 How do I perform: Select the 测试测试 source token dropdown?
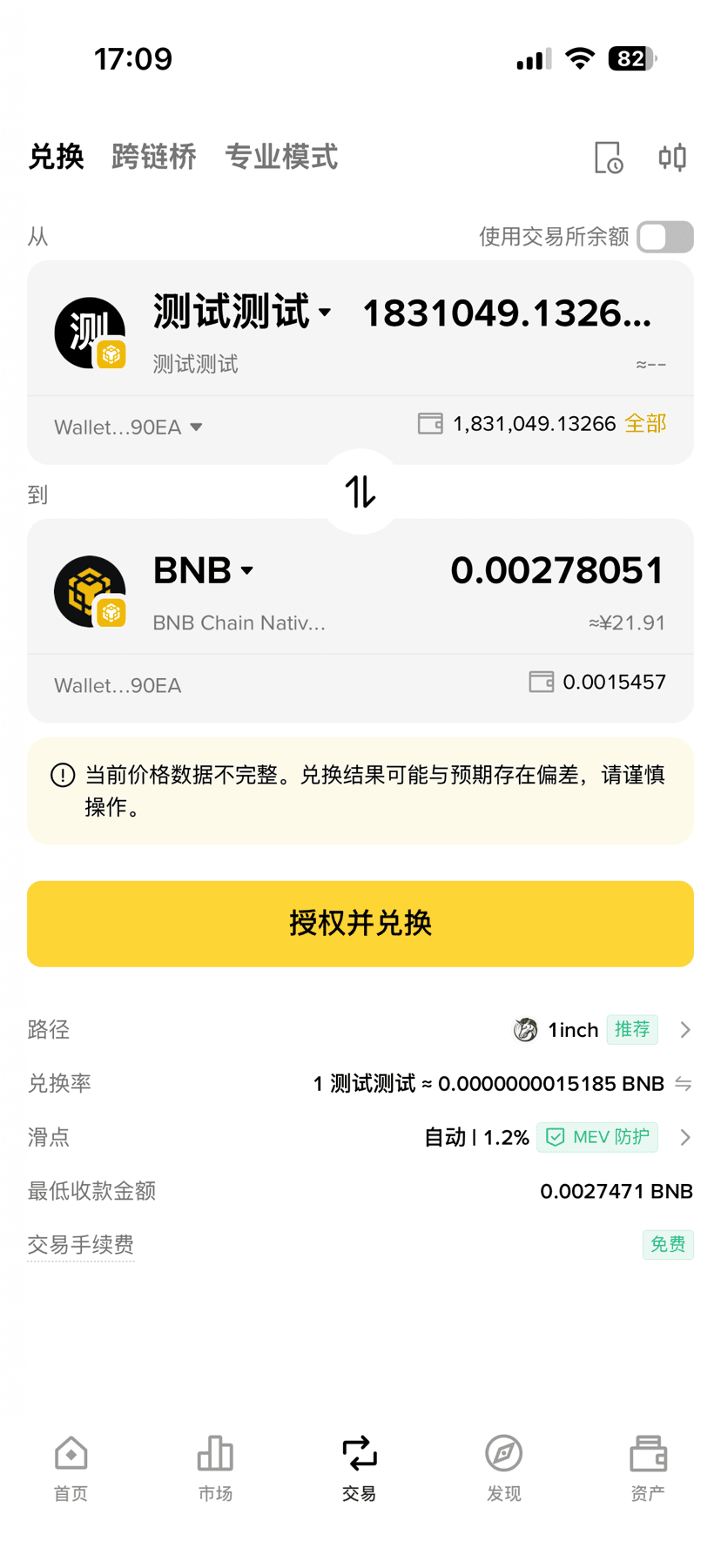click(x=242, y=313)
